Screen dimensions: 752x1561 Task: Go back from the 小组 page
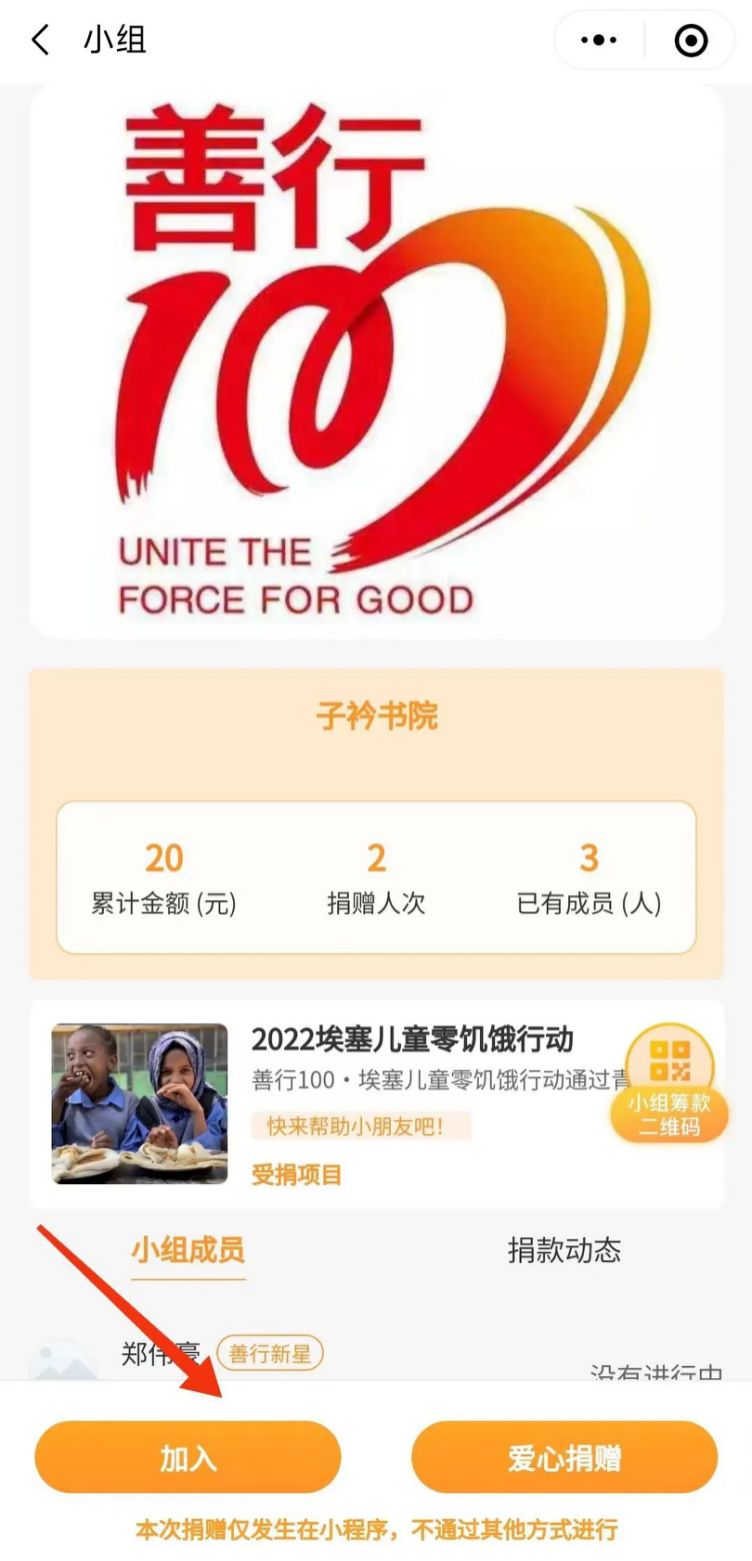tap(41, 41)
